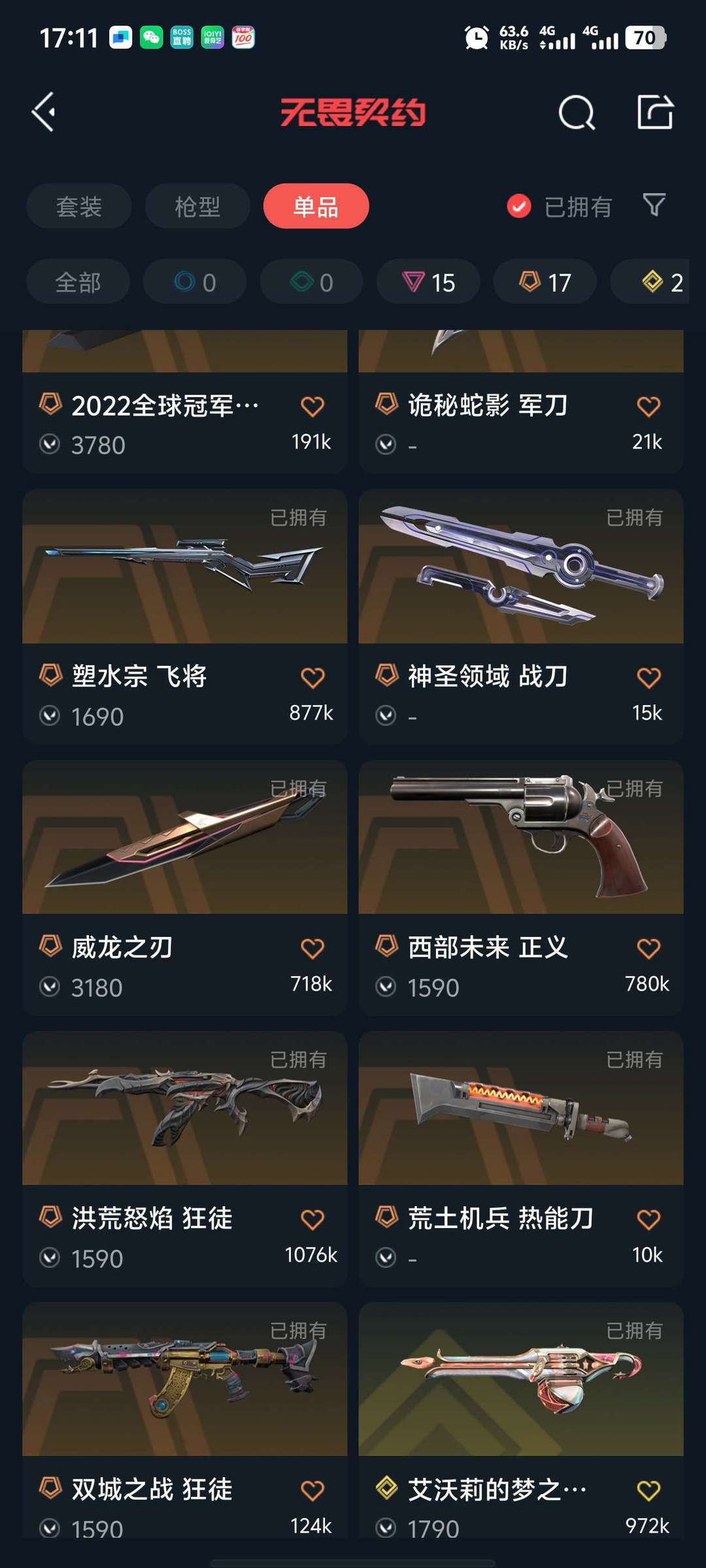Open the 西部未来 正义 revolver card
Screen dimensions: 706x1568
click(x=521, y=888)
